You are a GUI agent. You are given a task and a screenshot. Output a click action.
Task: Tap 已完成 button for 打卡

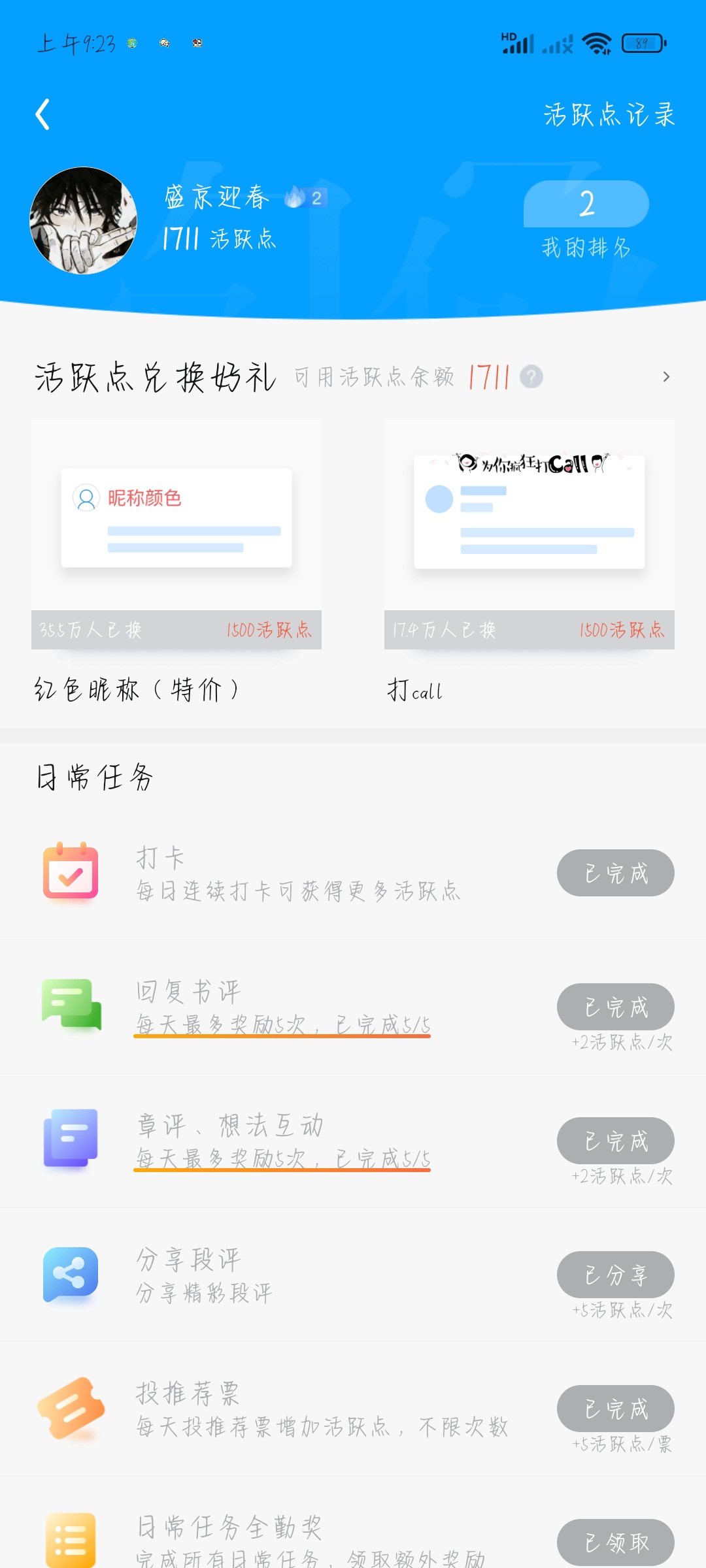click(x=616, y=873)
